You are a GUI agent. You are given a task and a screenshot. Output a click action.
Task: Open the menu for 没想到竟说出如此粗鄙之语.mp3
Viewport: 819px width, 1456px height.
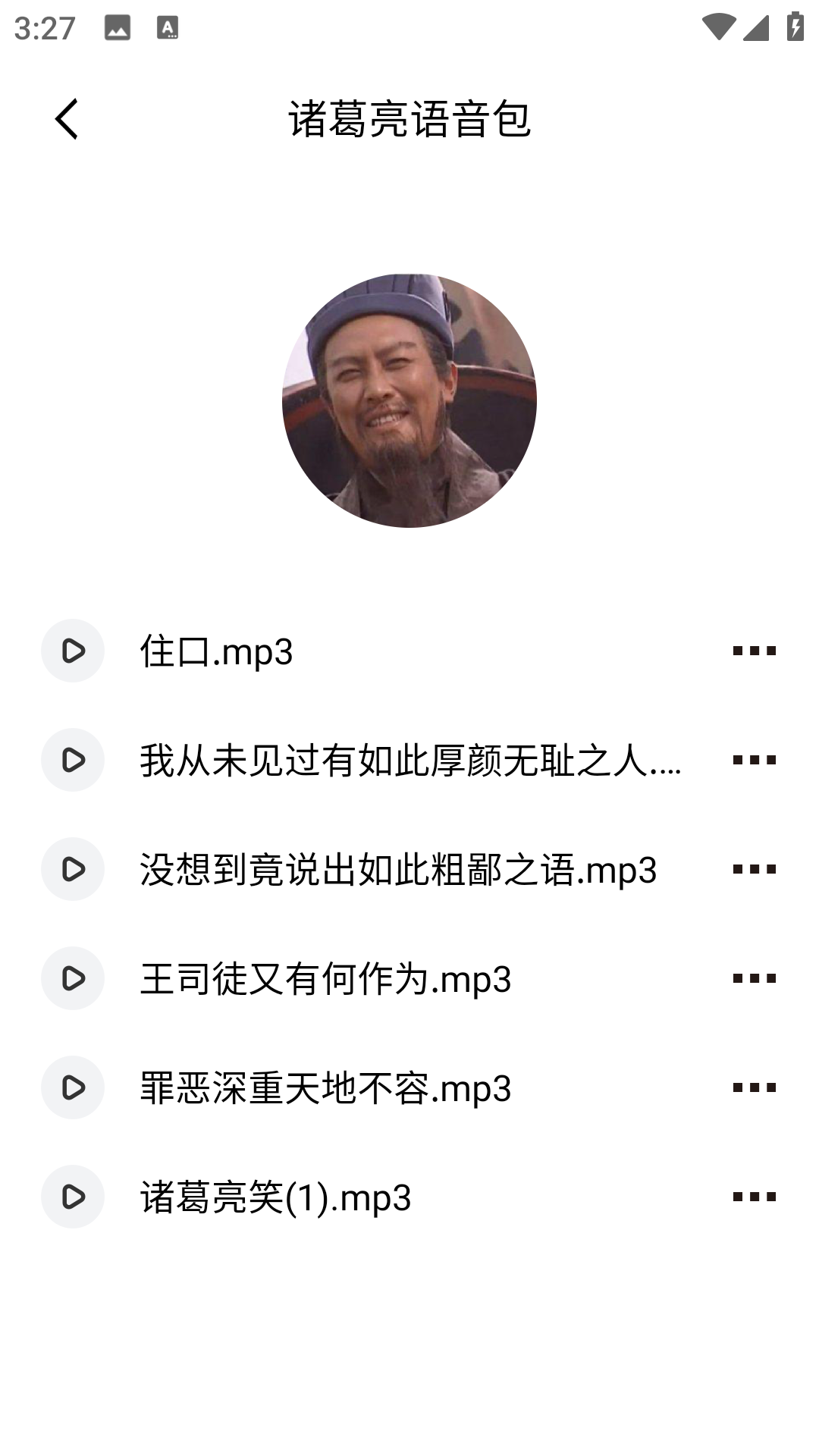[754, 869]
